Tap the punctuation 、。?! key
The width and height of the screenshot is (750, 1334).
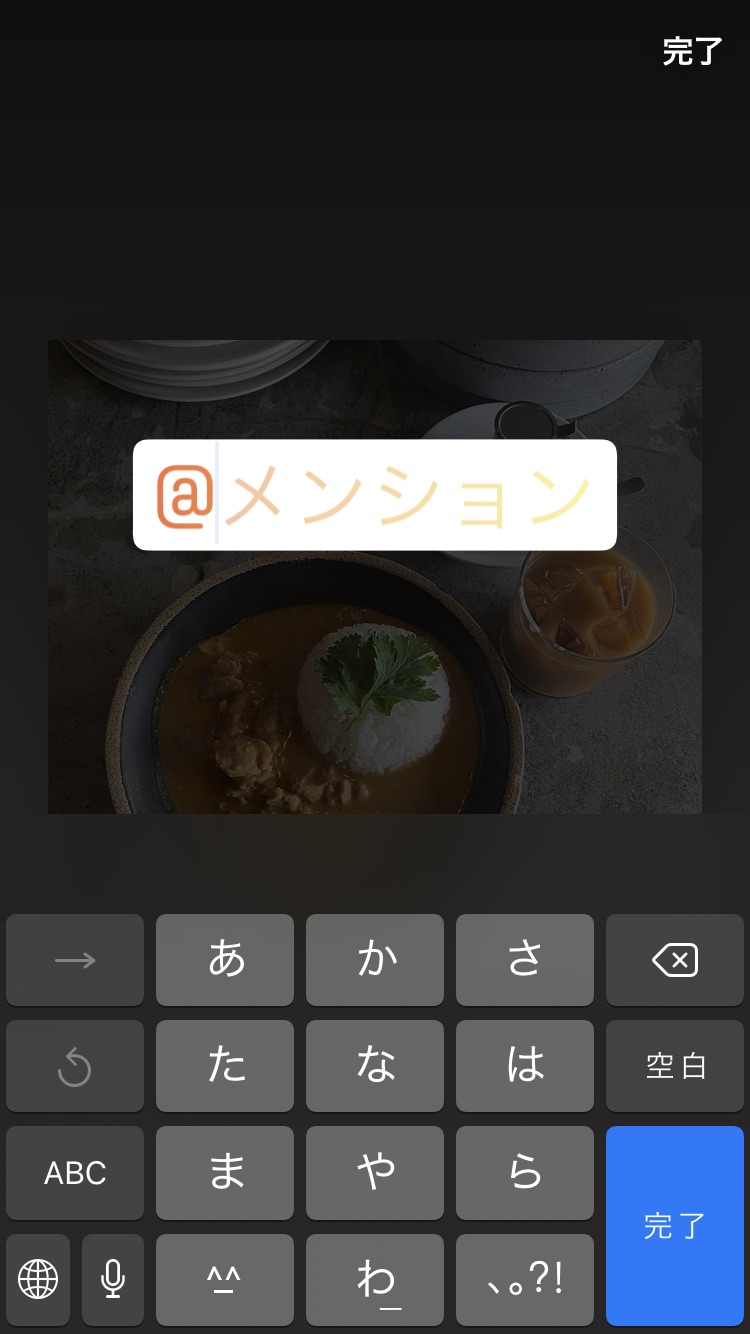click(525, 1279)
